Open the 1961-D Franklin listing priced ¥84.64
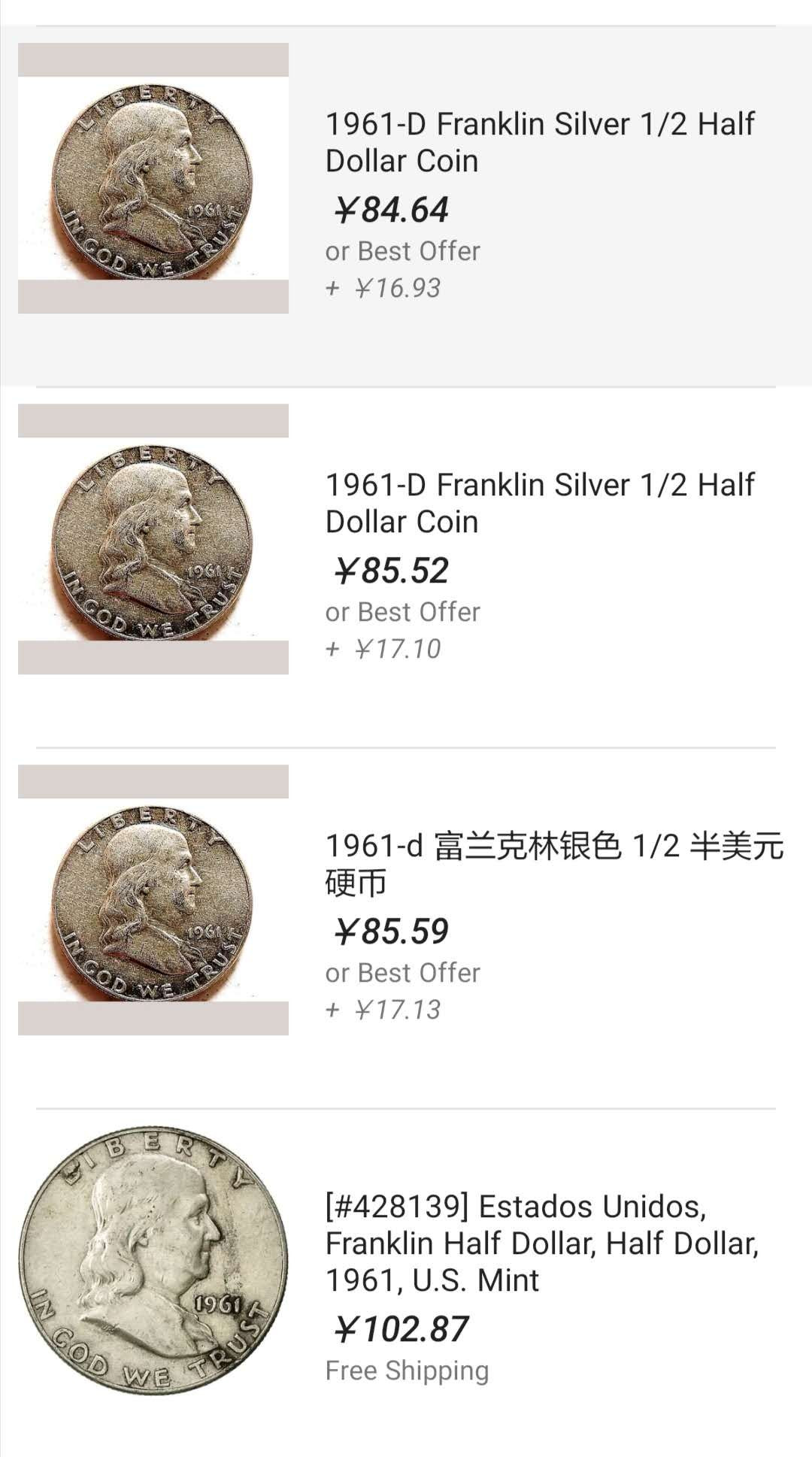The height and width of the screenshot is (1457, 812). tap(539, 142)
